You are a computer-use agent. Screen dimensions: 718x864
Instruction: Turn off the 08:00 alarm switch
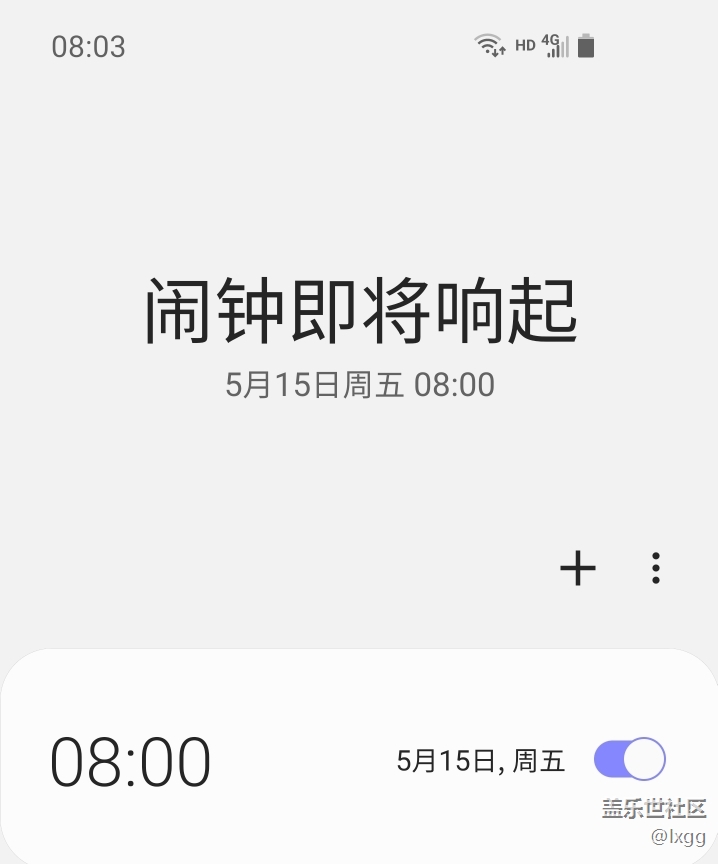[629, 760]
